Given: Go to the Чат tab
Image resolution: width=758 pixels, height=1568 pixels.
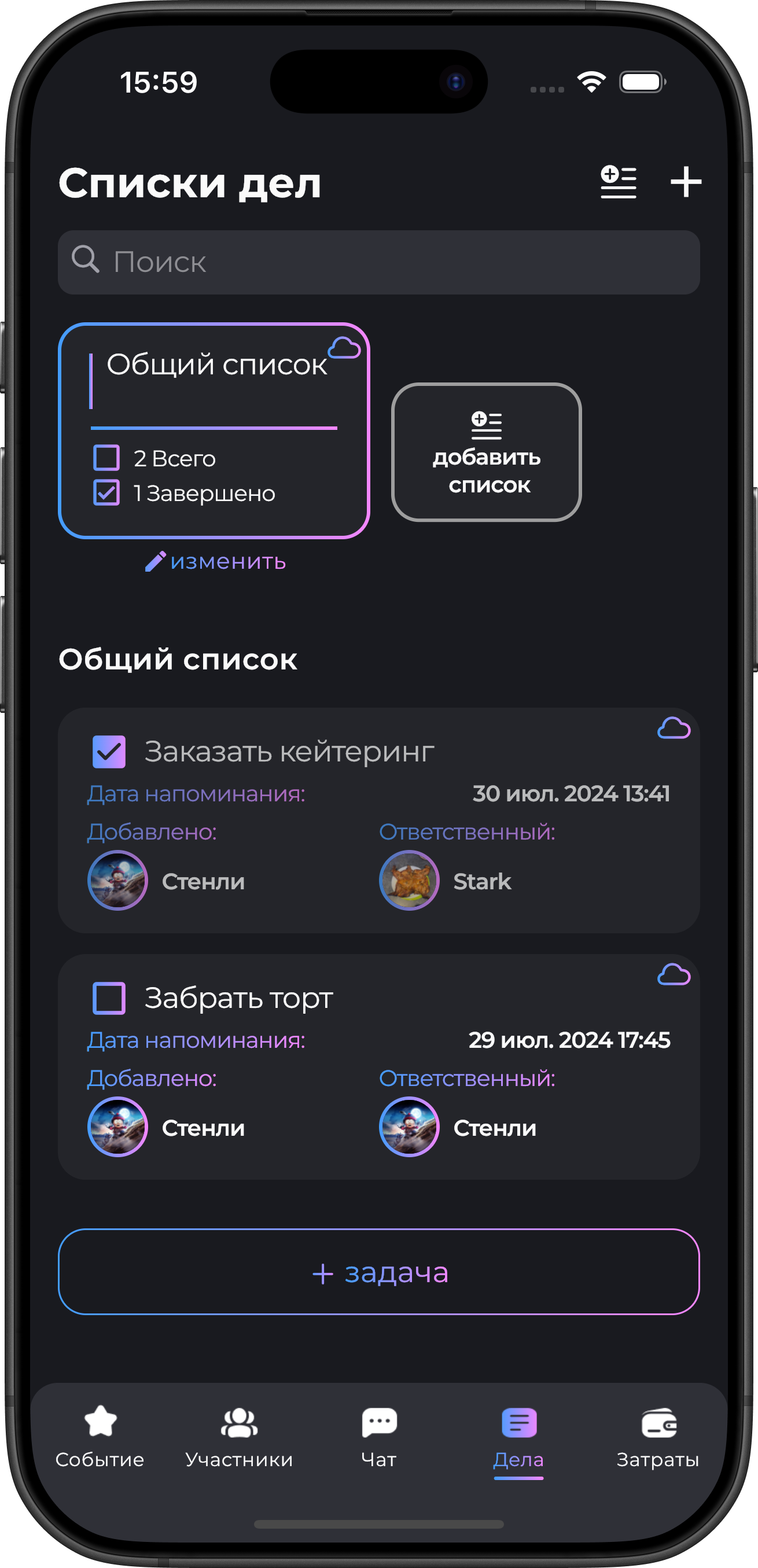Looking at the screenshot, I should 378,1434.
